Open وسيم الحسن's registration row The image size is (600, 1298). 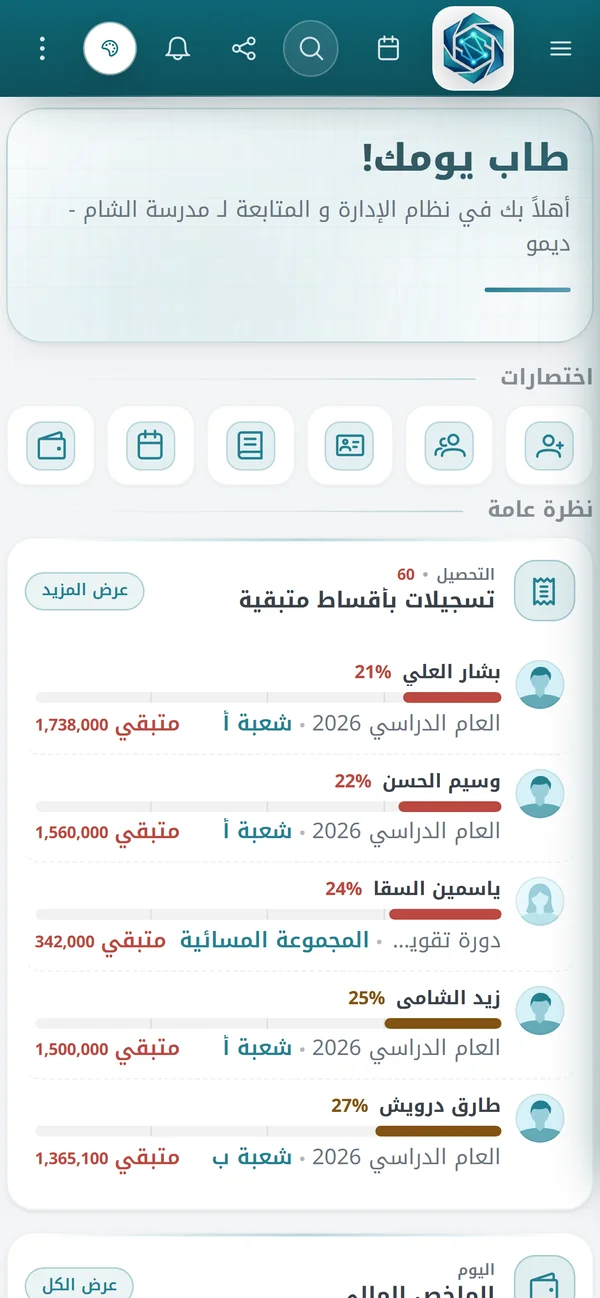tap(300, 807)
